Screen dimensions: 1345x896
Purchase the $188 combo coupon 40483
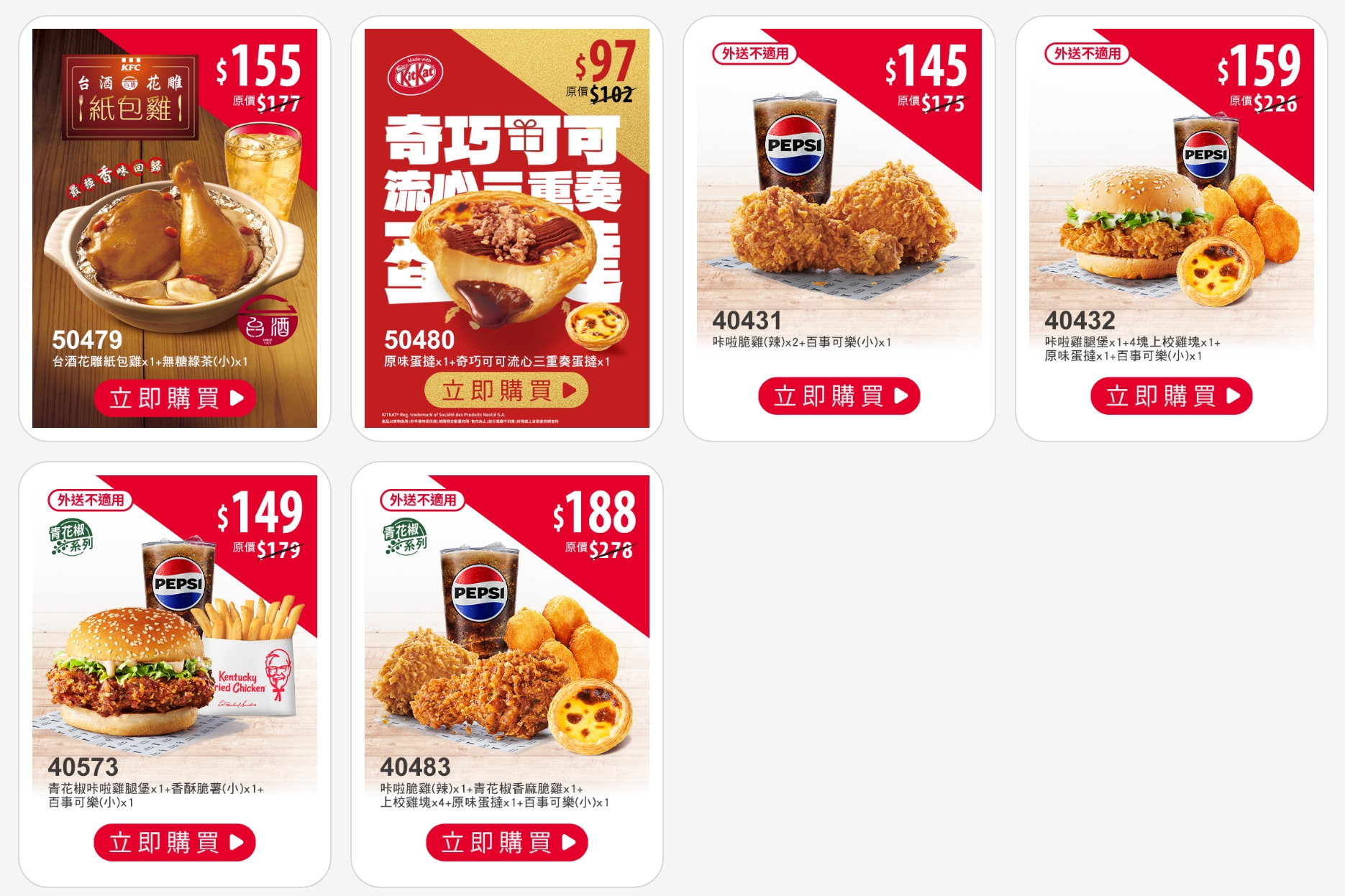click(506, 842)
